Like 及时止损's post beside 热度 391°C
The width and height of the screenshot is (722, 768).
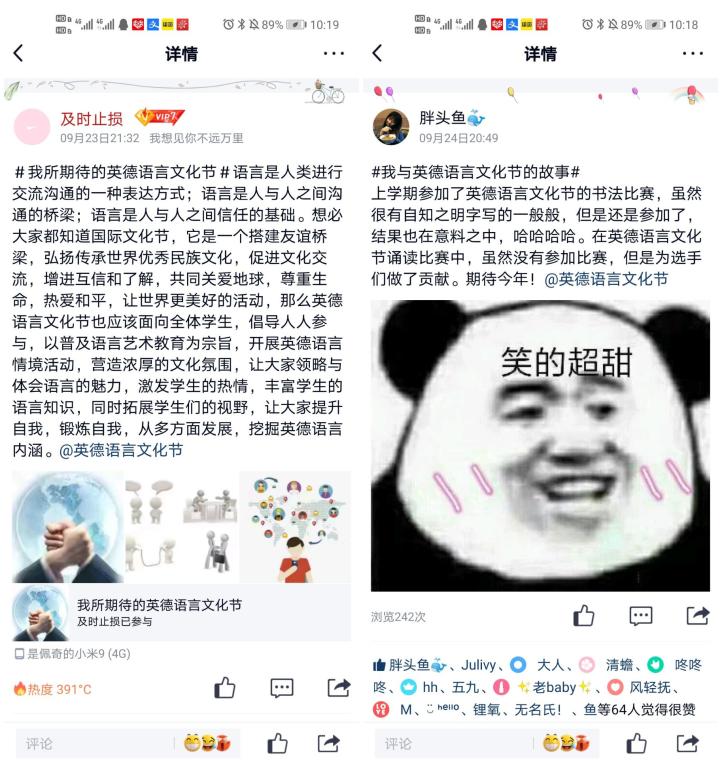click(225, 687)
